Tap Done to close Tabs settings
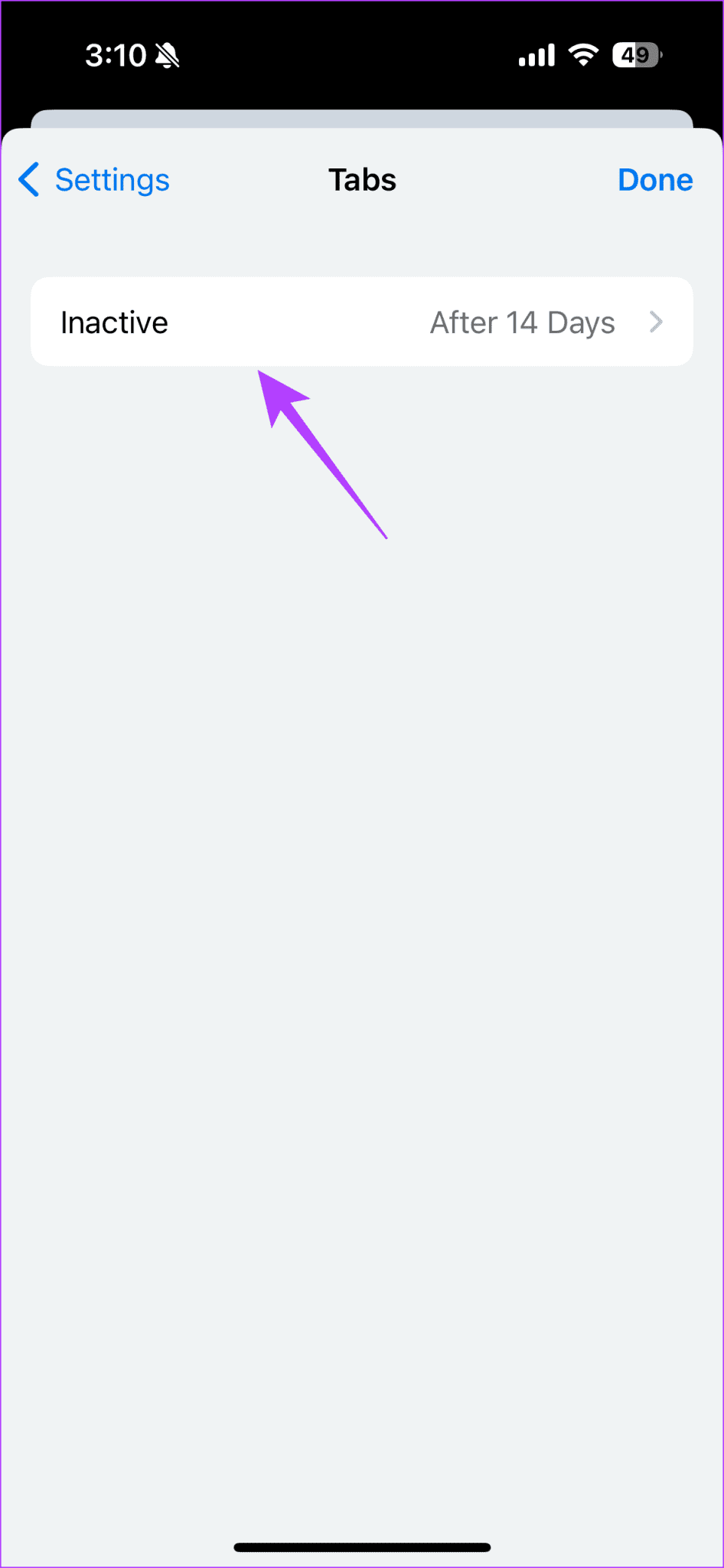724x1568 pixels. [x=654, y=181]
